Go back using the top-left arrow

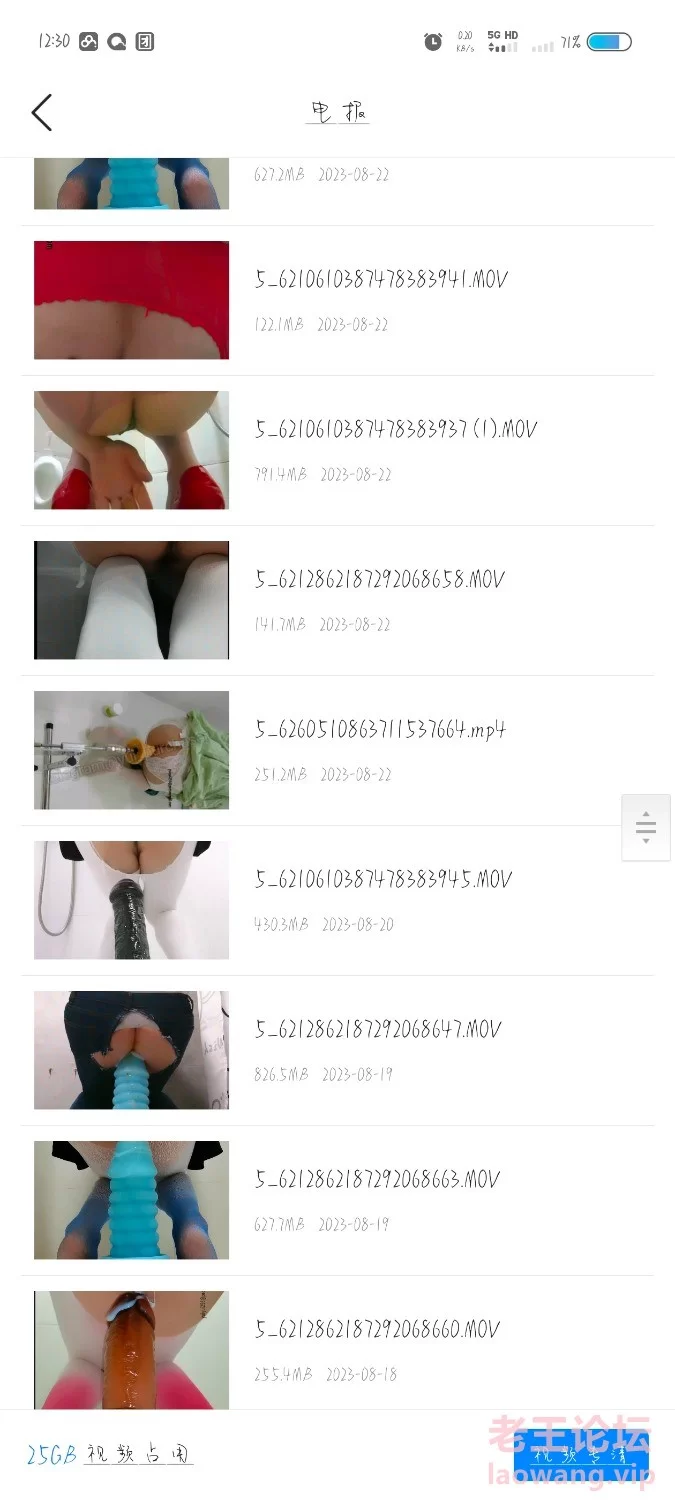click(x=41, y=113)
